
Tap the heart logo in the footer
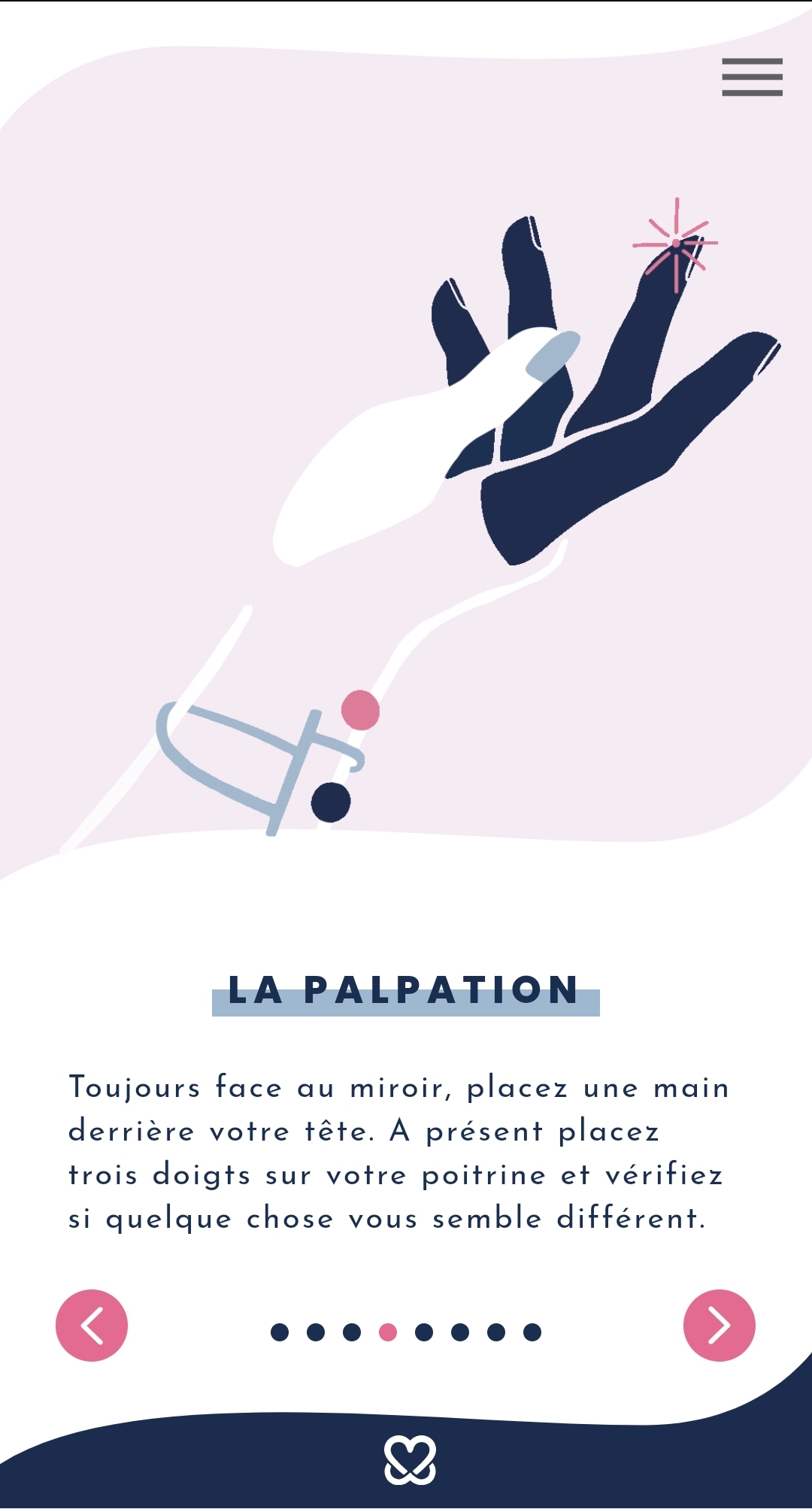[410, 1460]
